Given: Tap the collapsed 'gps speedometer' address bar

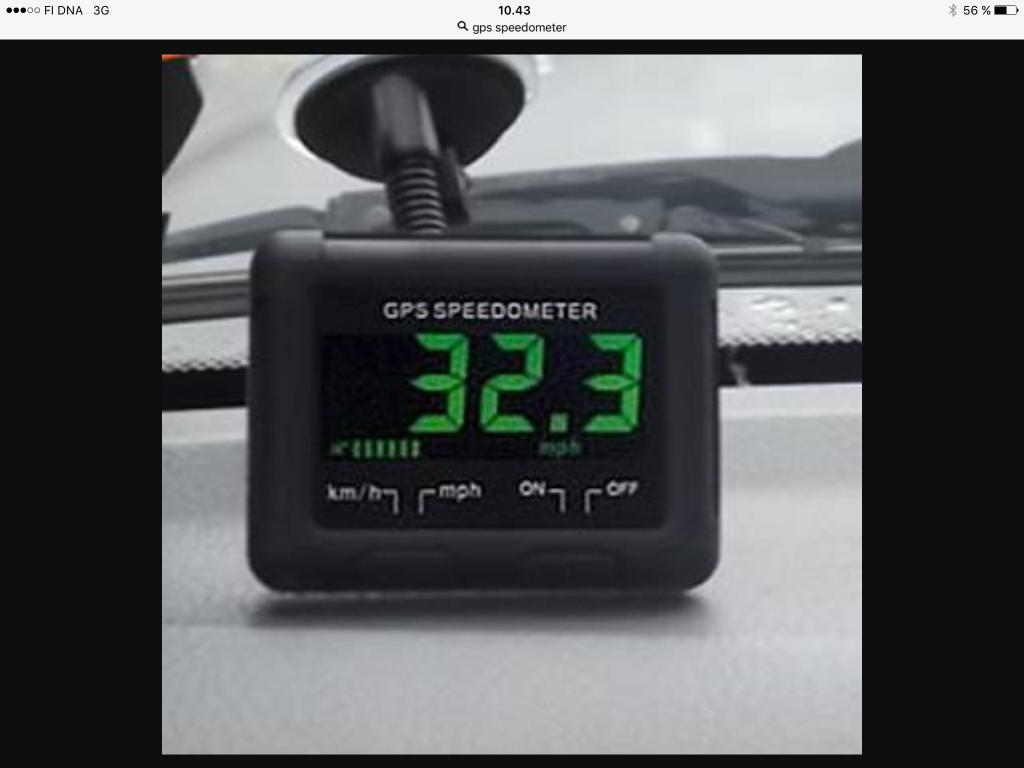Looking at the screenshot, I should (512, 27).
